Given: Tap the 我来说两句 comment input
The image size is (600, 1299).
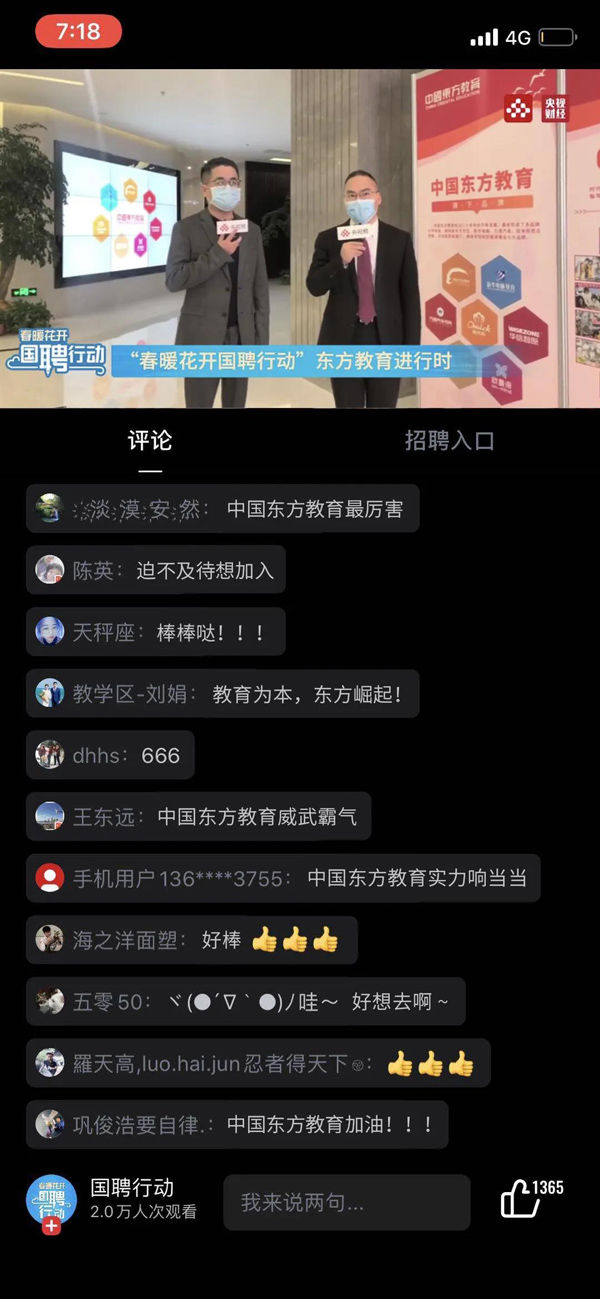Looking at the screenshot, I should pos(346,1202).
